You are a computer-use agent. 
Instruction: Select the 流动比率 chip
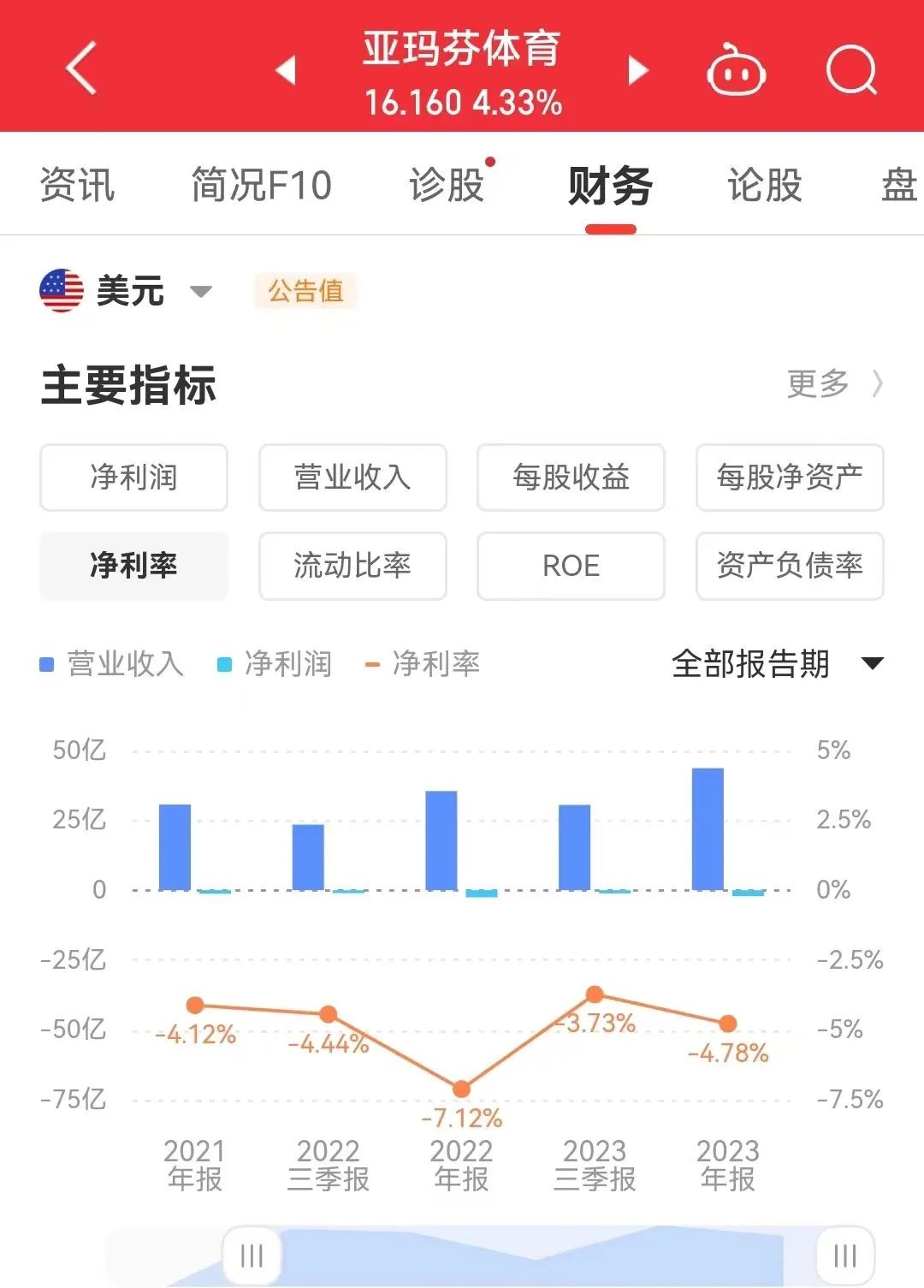(x=352, y=566)
